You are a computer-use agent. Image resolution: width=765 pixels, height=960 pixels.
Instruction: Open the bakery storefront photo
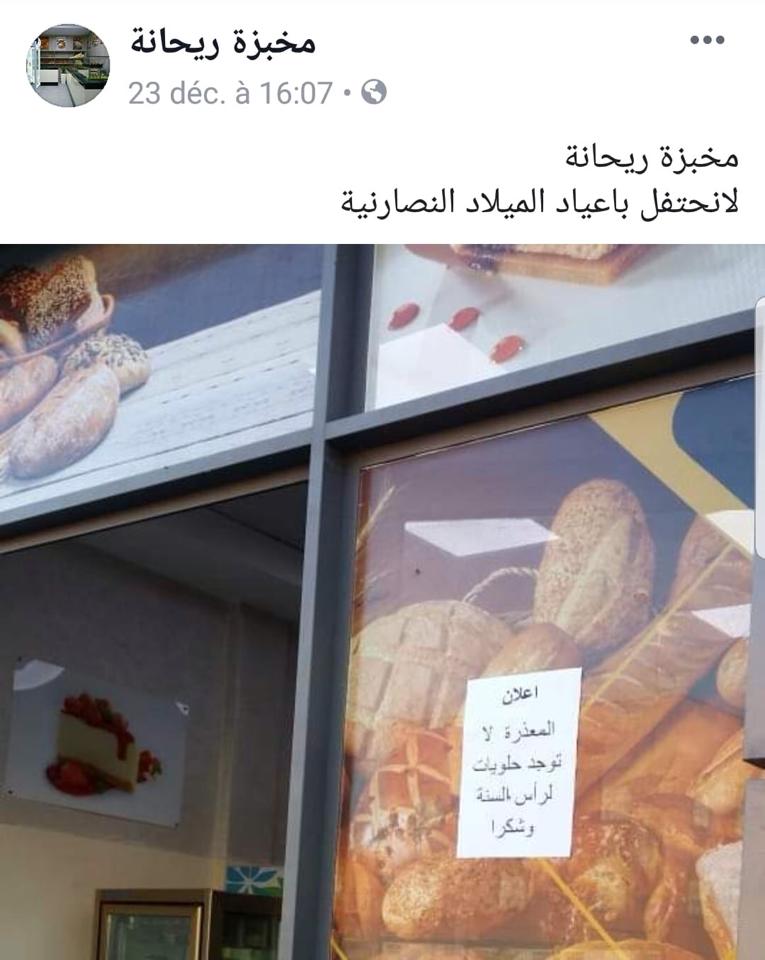pos(382,602)
